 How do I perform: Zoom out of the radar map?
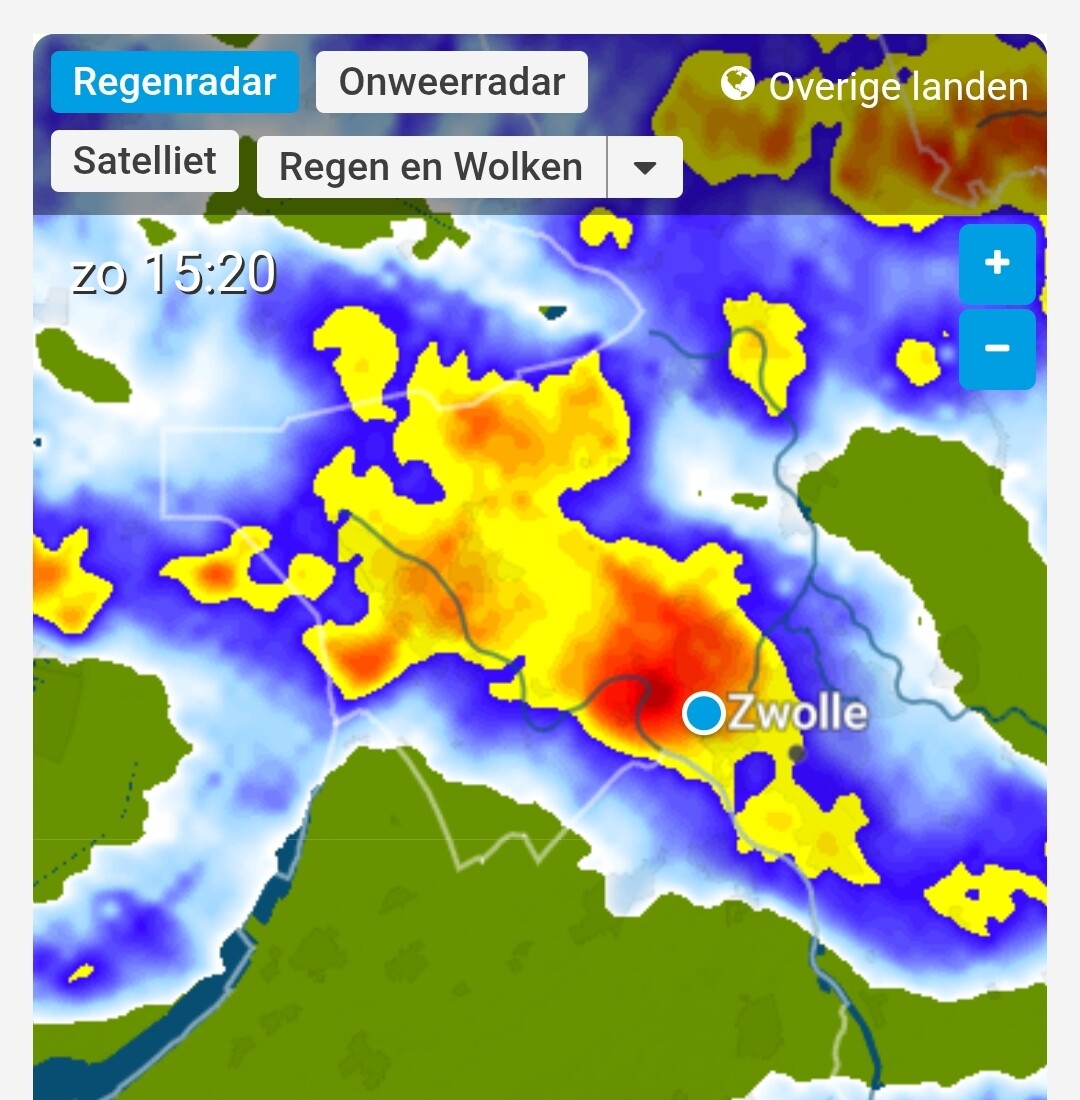[x=997, y=348]
